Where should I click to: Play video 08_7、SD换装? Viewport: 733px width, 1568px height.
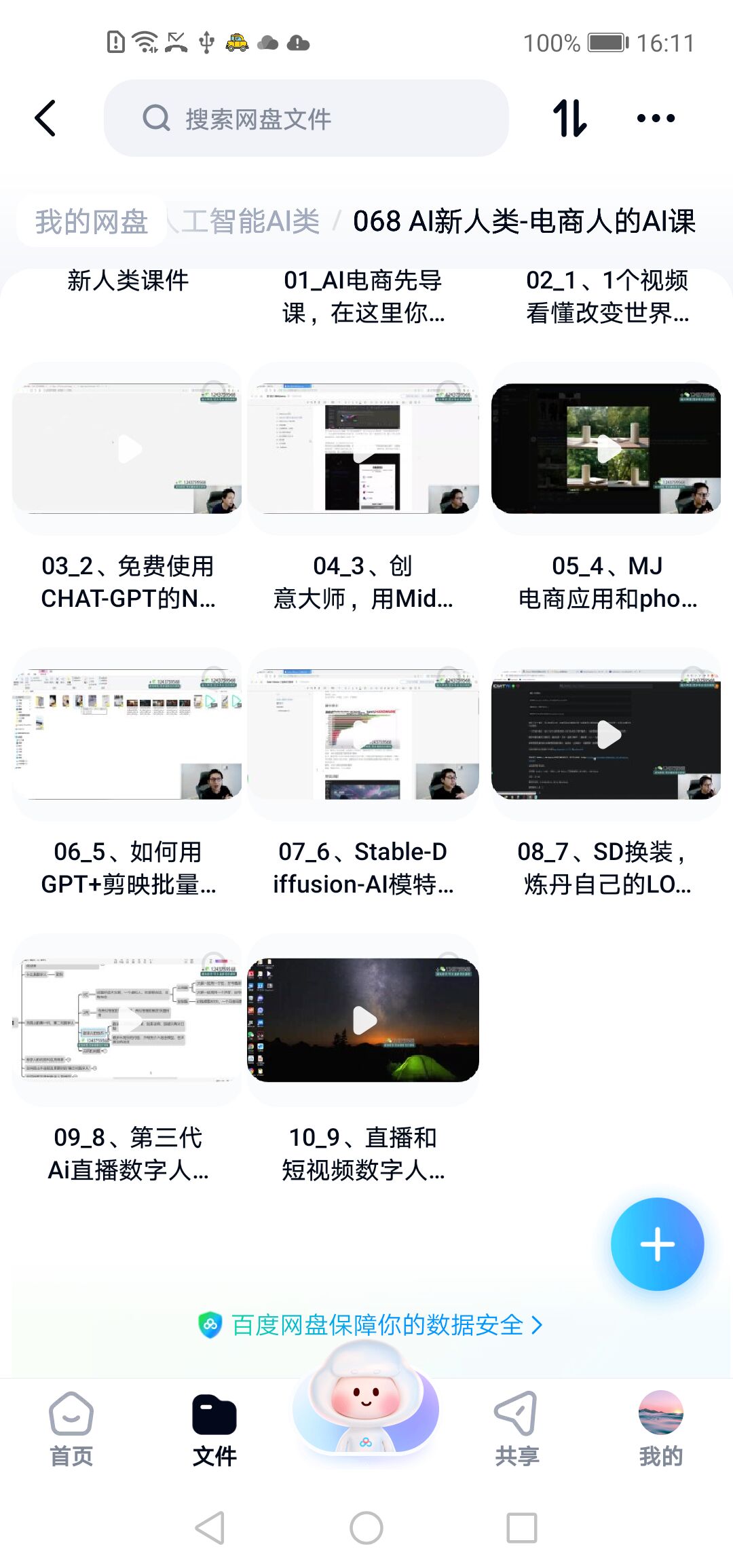coord(606,734)
